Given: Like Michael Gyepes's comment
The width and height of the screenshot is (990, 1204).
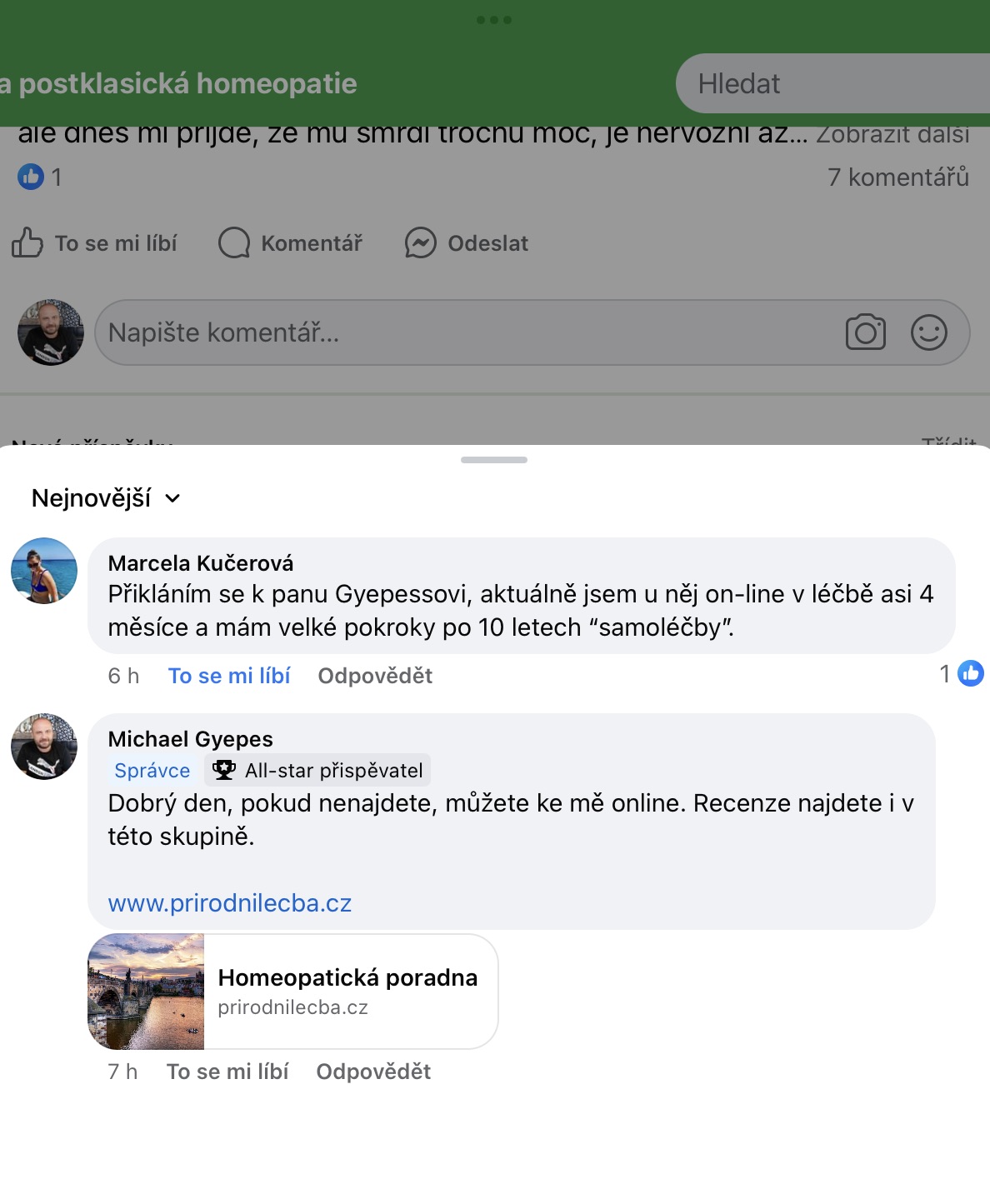Looking at the screenshot, I should point(227,1072).
